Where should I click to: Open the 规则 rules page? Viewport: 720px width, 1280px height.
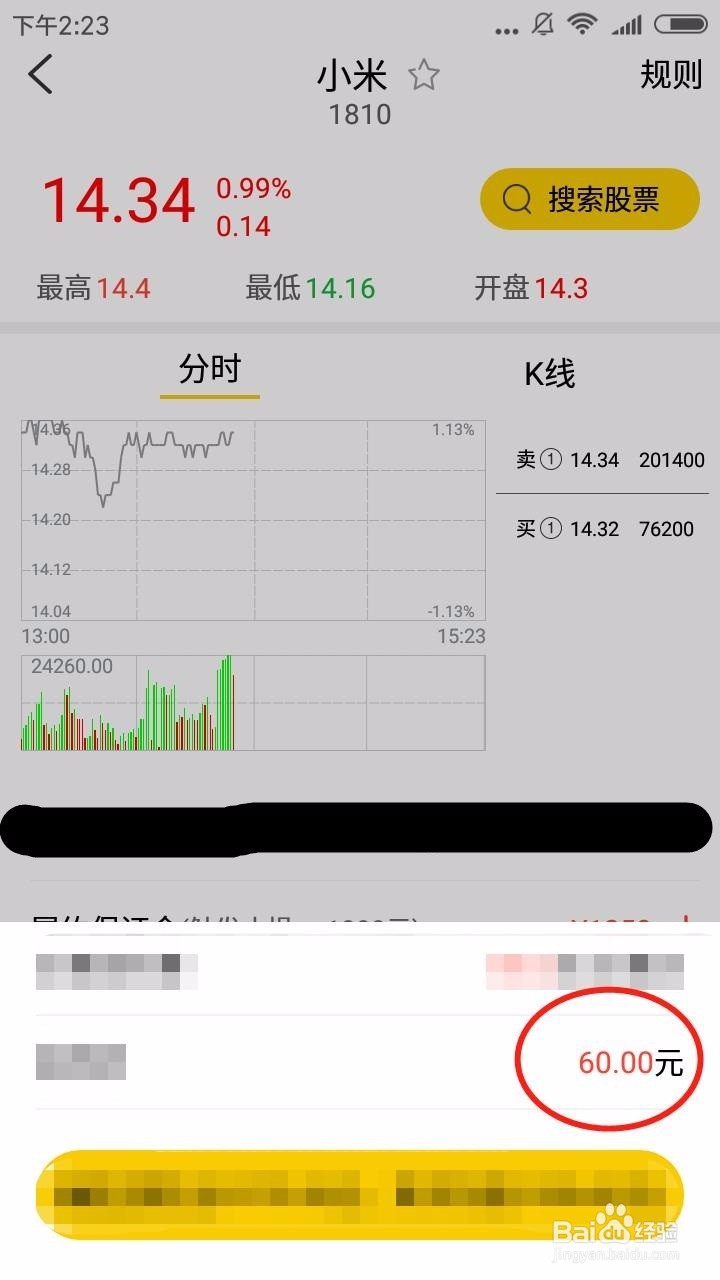(x=671, y=74)
